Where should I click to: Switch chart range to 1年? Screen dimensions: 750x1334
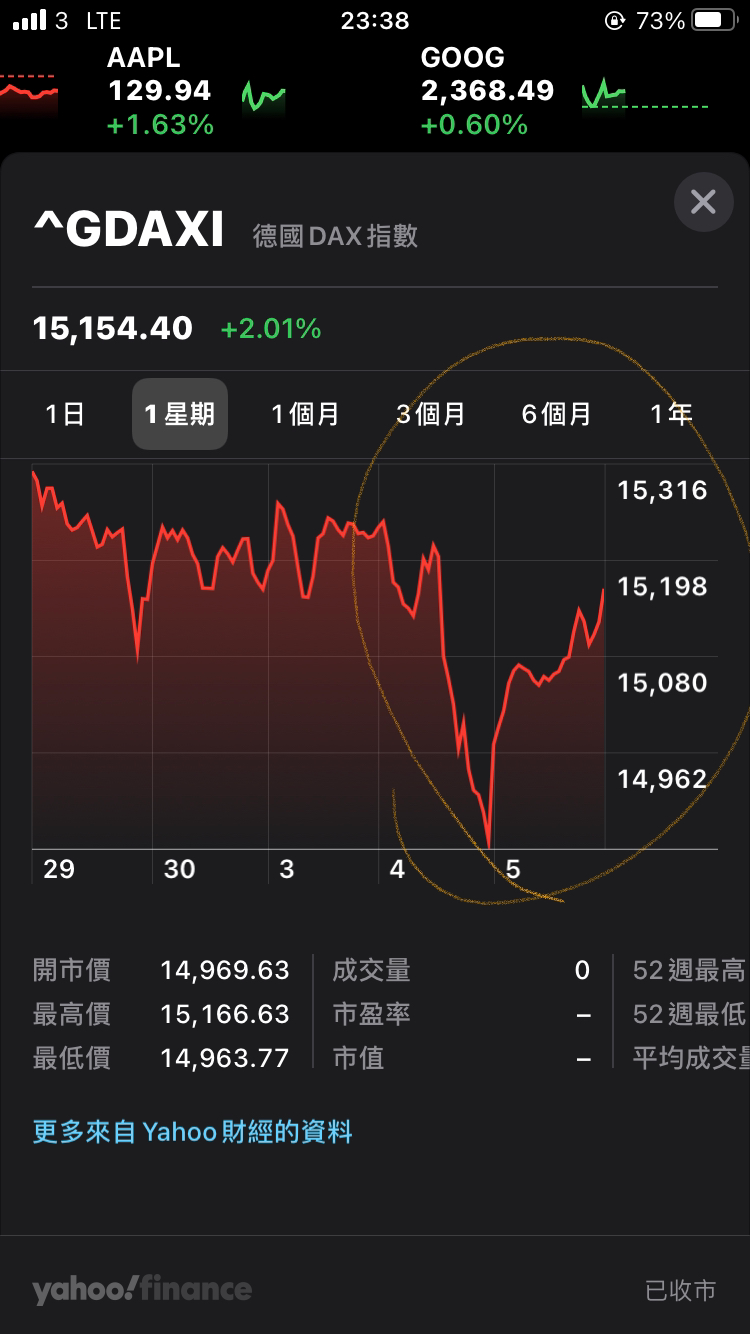click(671, 414)
